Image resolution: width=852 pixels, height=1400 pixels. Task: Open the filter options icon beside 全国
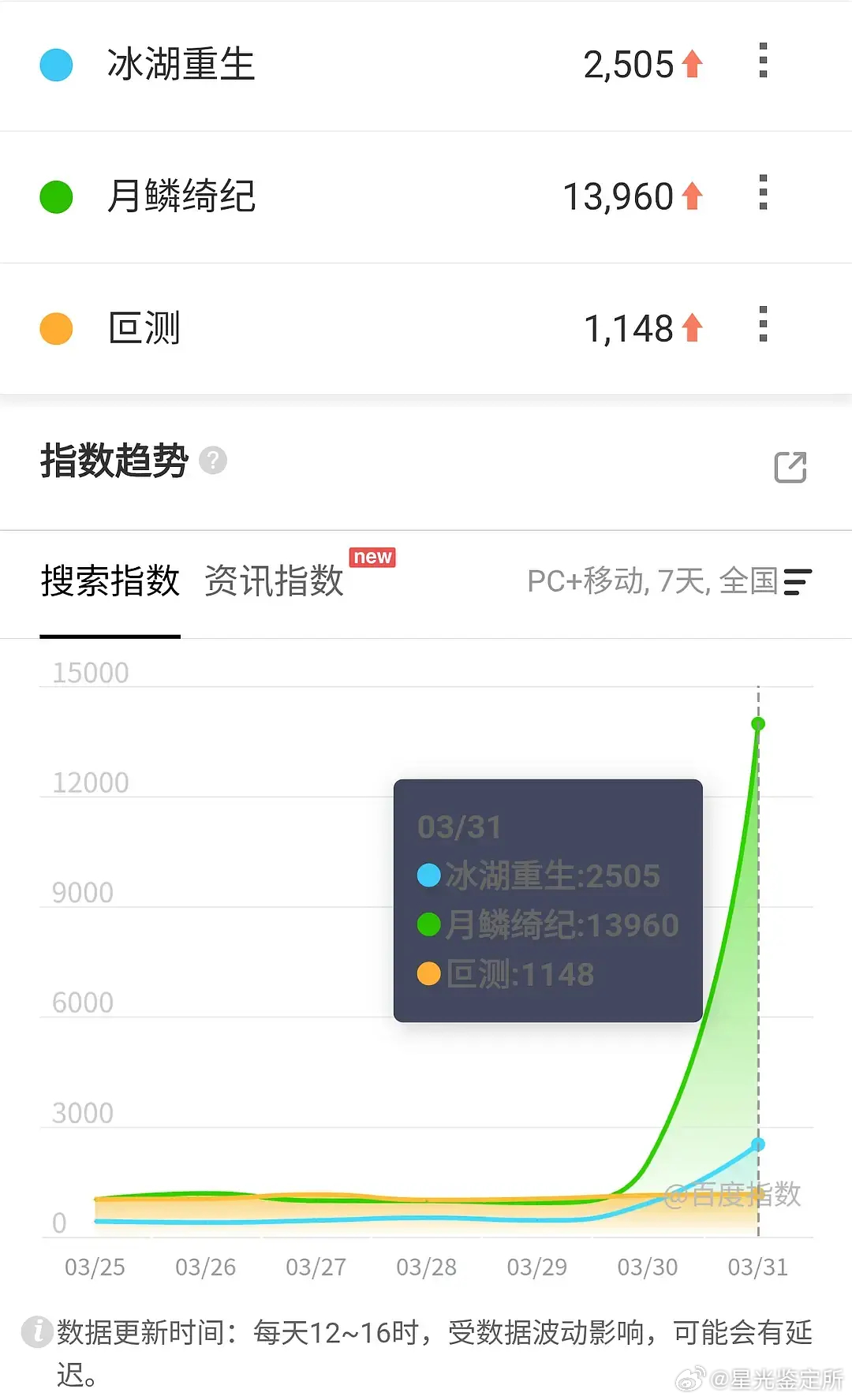pyautogui.click(x=799, y=582)
